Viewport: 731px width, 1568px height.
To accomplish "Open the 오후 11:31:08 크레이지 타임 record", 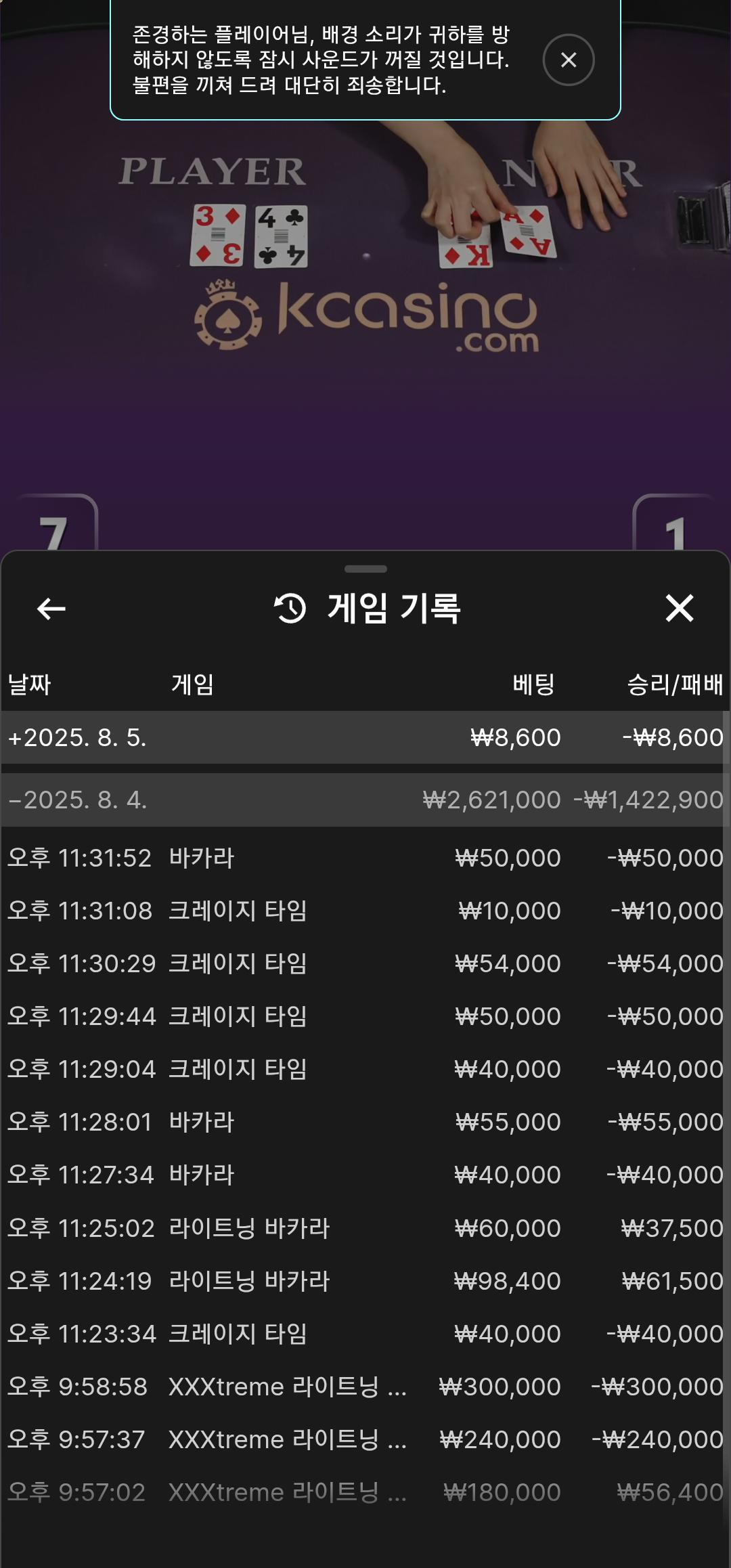I will [x=365, y=911].
